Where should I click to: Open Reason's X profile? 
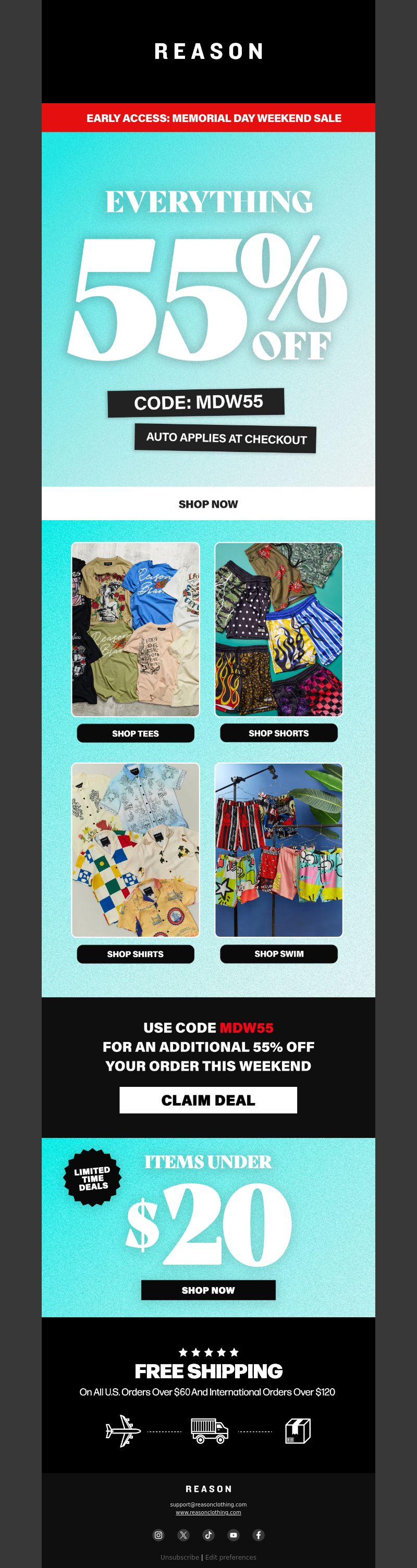click(x=183, y=1535)
